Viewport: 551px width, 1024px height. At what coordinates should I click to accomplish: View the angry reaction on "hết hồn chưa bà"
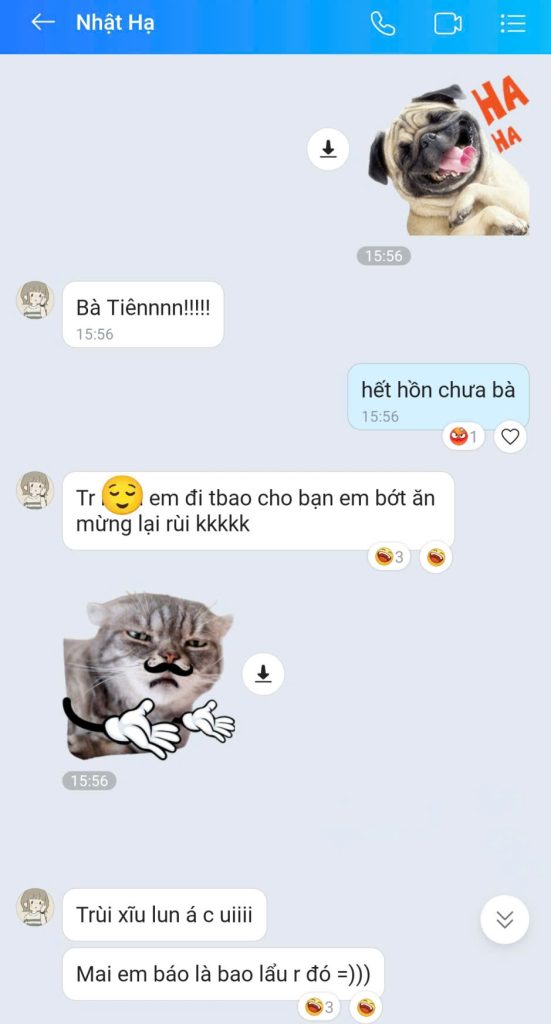[x=464, y=436]
